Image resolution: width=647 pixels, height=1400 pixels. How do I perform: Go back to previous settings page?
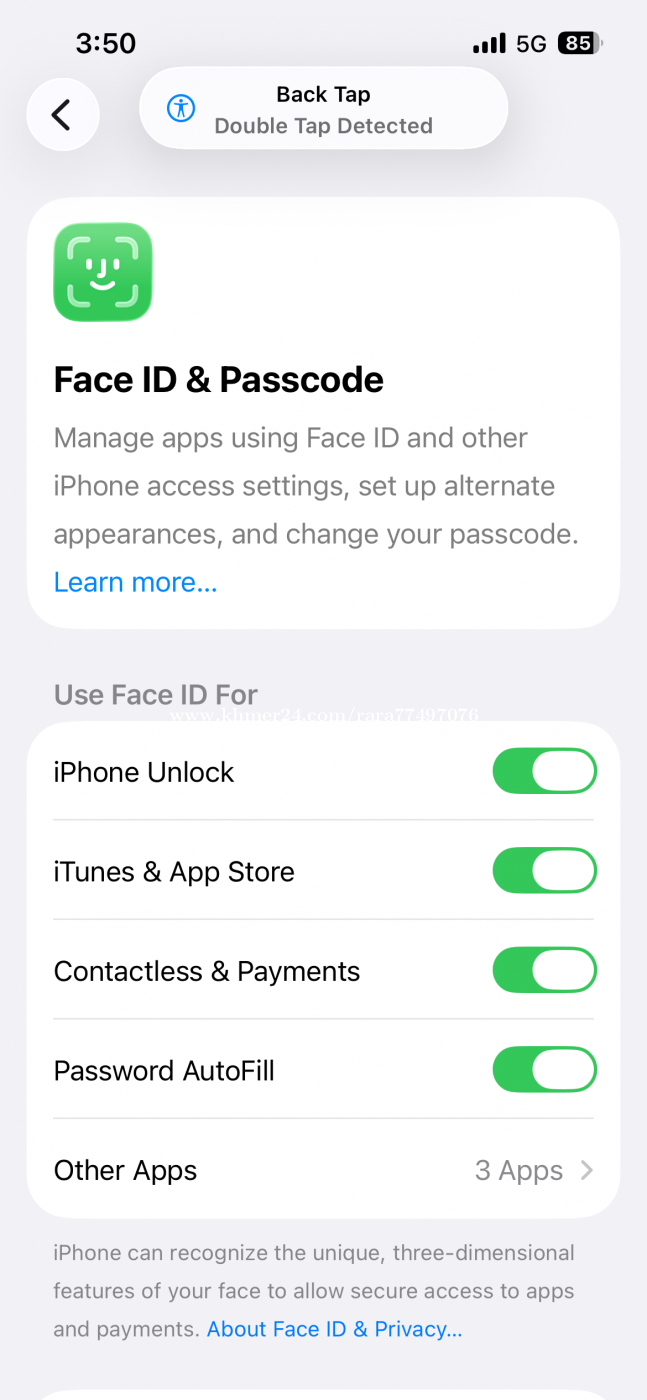(62, 115)
